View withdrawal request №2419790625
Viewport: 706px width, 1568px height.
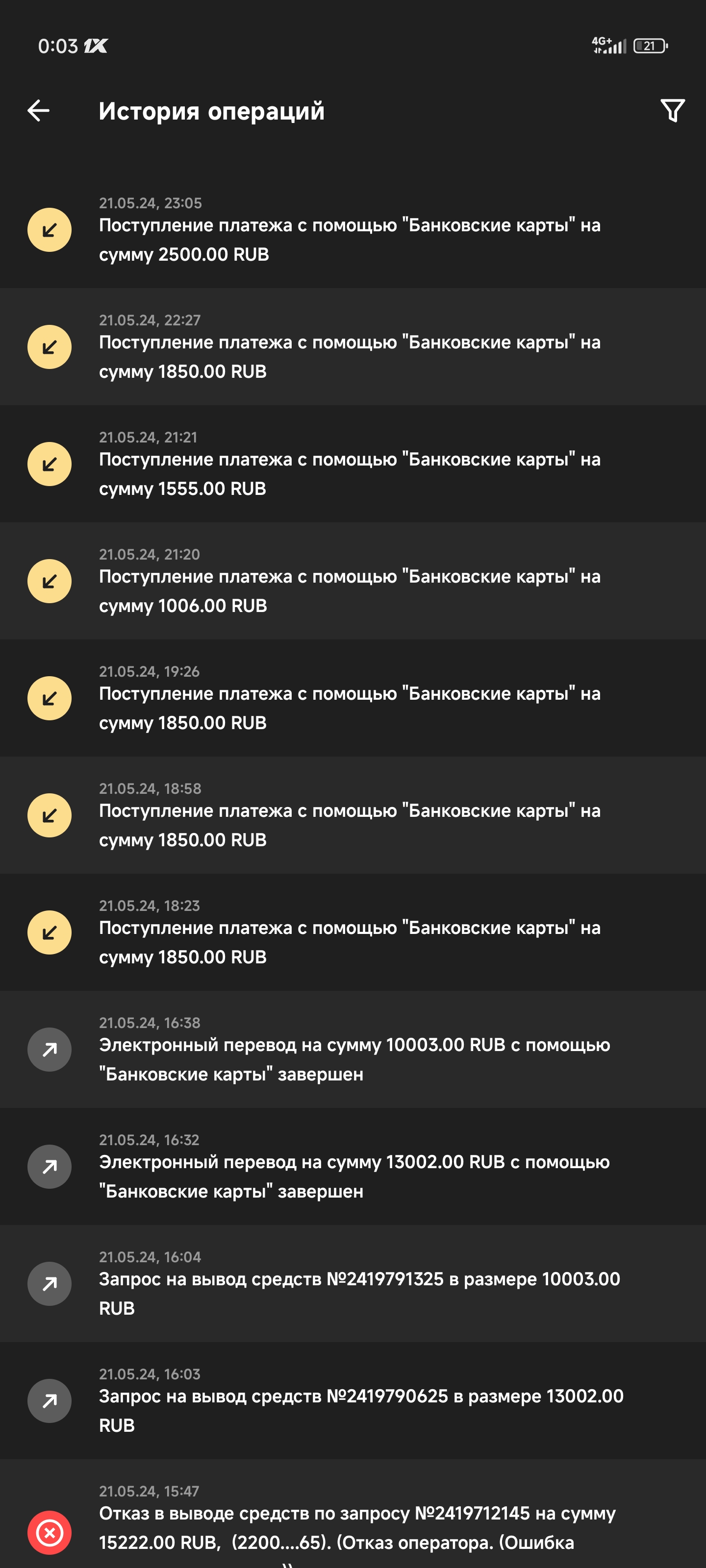click(353, 1400)
